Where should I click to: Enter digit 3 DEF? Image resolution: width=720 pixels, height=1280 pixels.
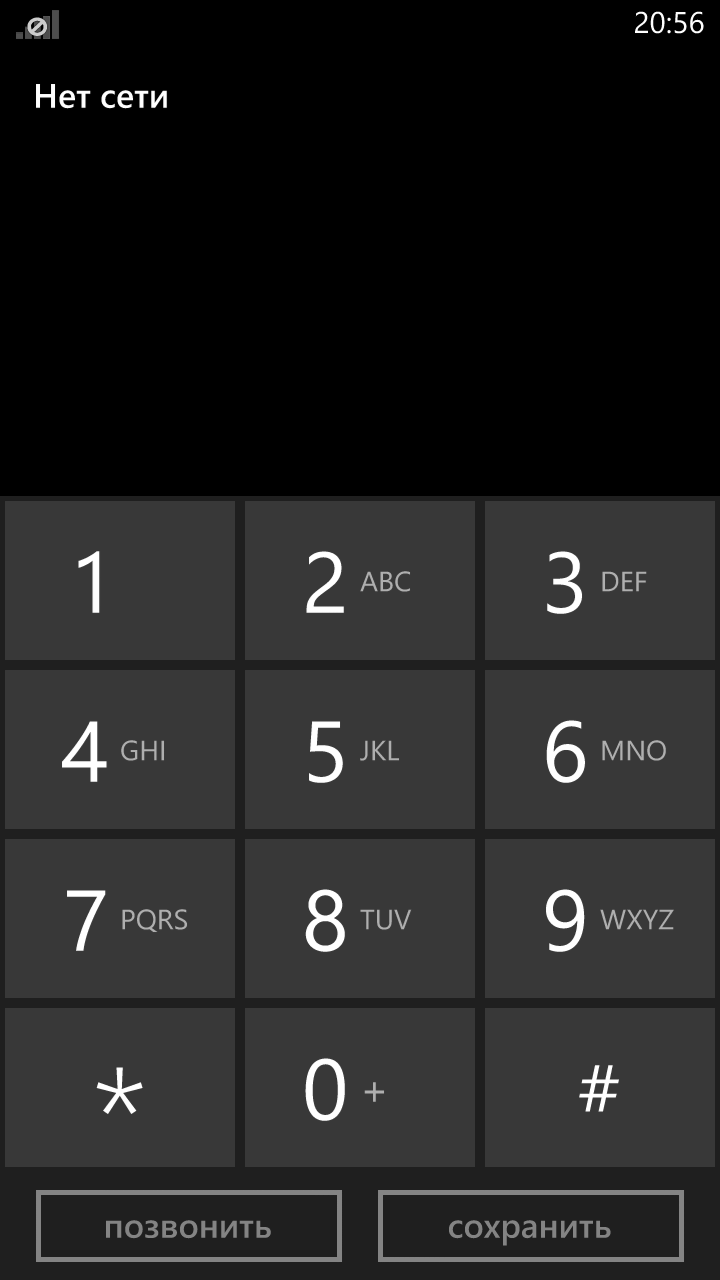point(600,580)
